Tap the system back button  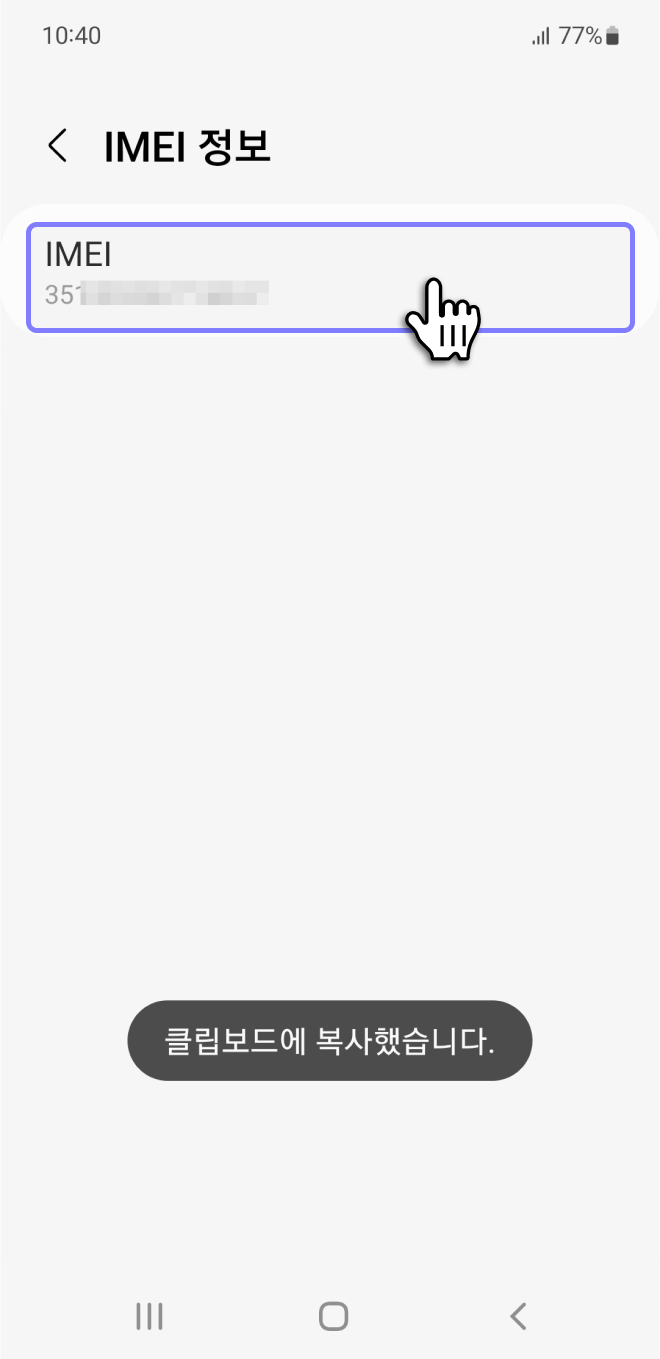click(x=517, y=1316)
